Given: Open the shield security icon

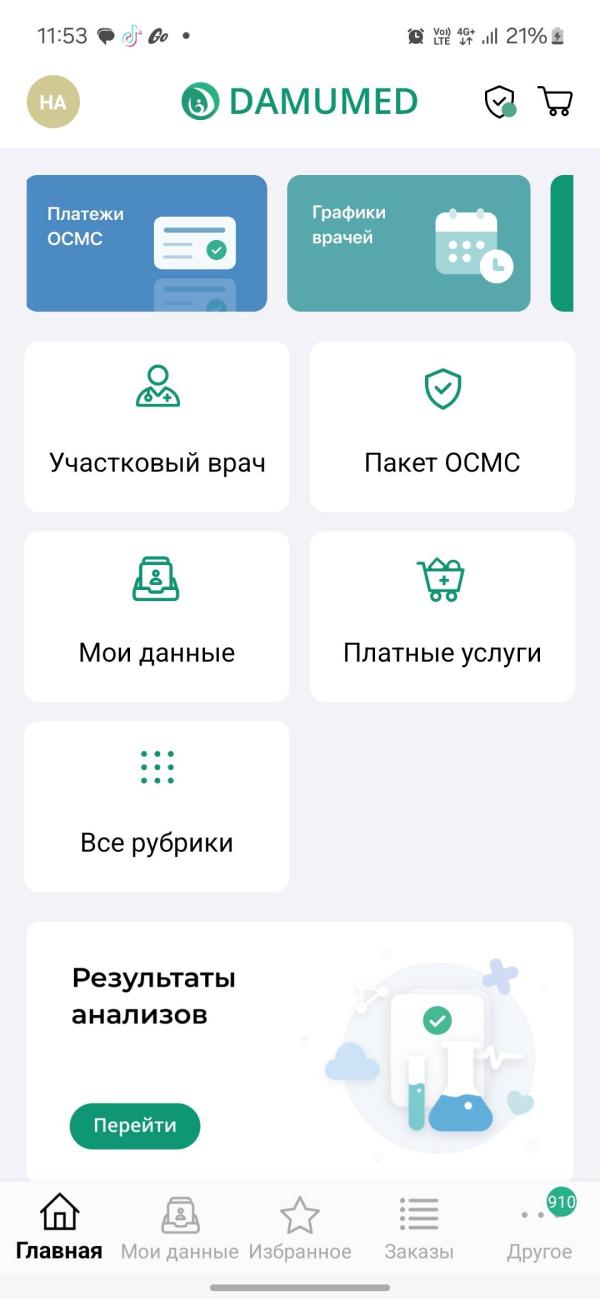Looking at the screenshot, I should (x=499, y=102).
